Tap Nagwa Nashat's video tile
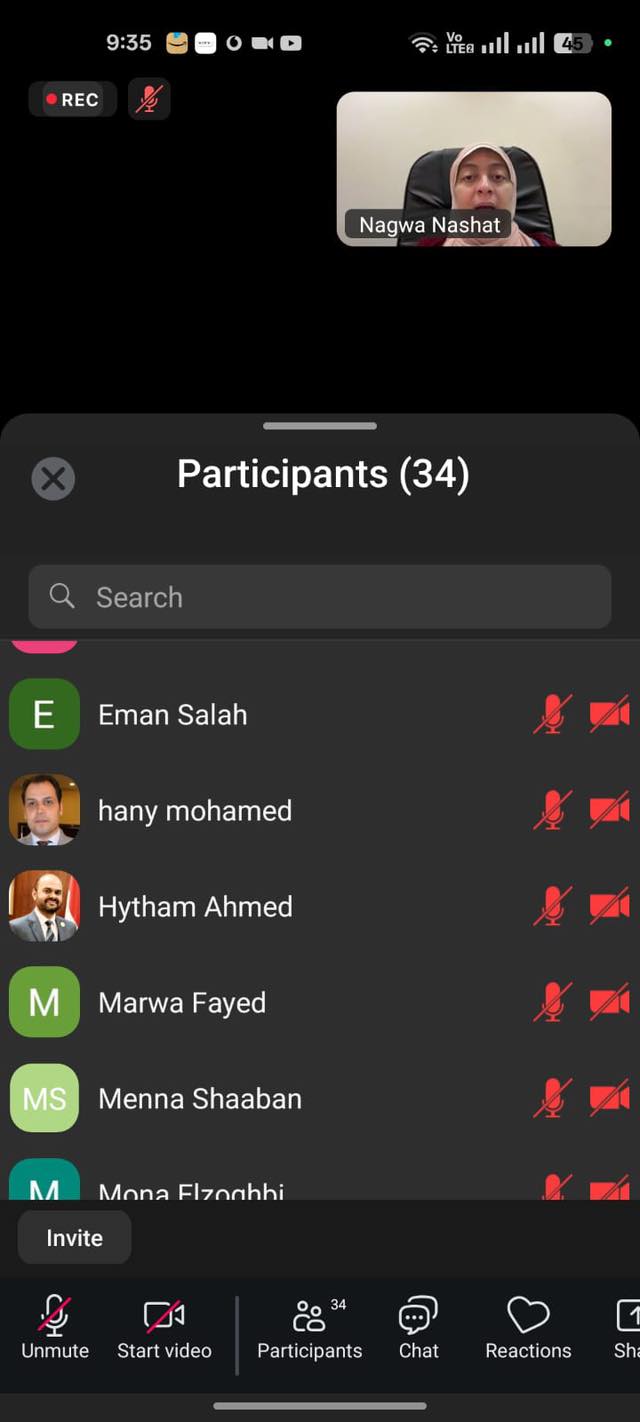Screen dimensions: 640x1422 tap(474, 168)
